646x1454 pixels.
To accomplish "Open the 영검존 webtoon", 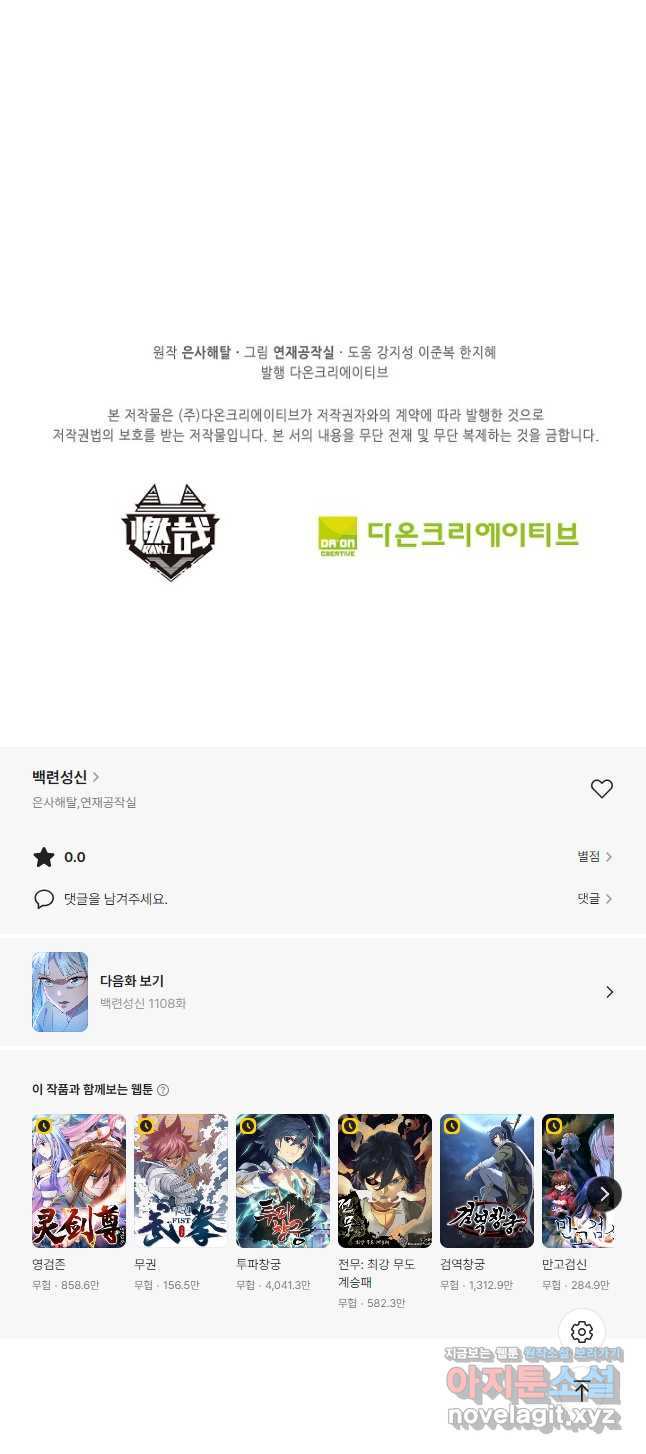I will [79, 1181].
